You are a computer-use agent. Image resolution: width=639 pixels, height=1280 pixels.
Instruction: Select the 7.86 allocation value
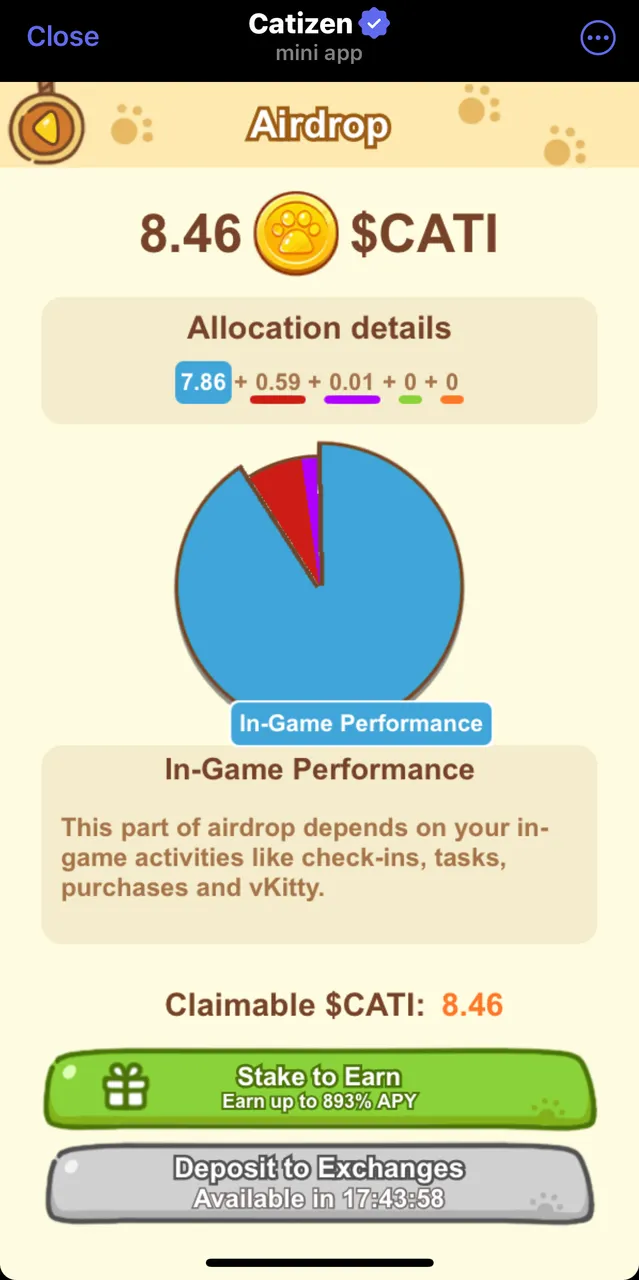(x=203, y=383)
